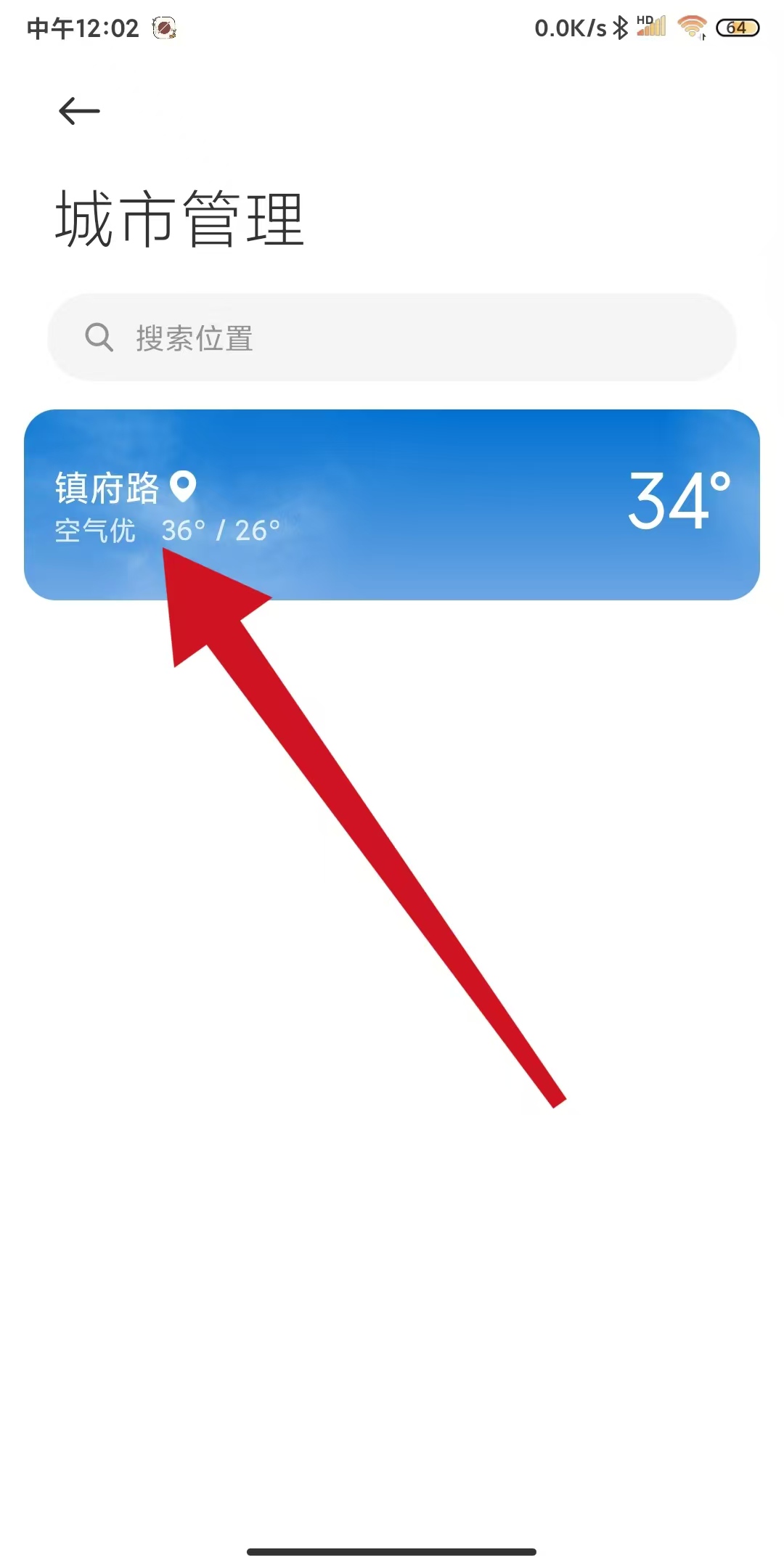Go back using the arrow icon
The image size is (784, 1568).
[x=79, y=111]
